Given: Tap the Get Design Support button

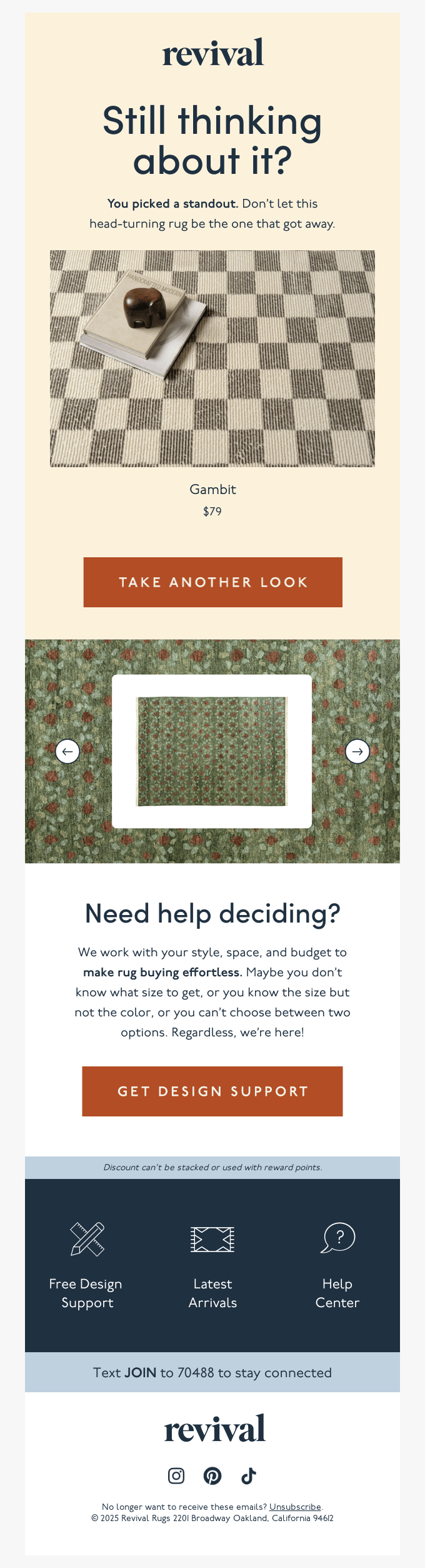Looking at the screenshot, I should (212, 1091).
